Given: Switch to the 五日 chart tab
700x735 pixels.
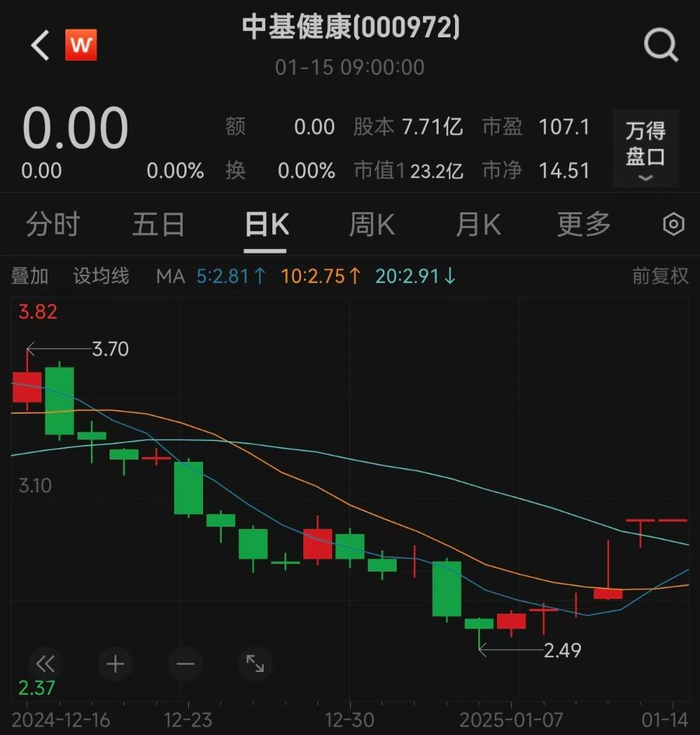Looking at the screenshot, I should pos(158,224).
